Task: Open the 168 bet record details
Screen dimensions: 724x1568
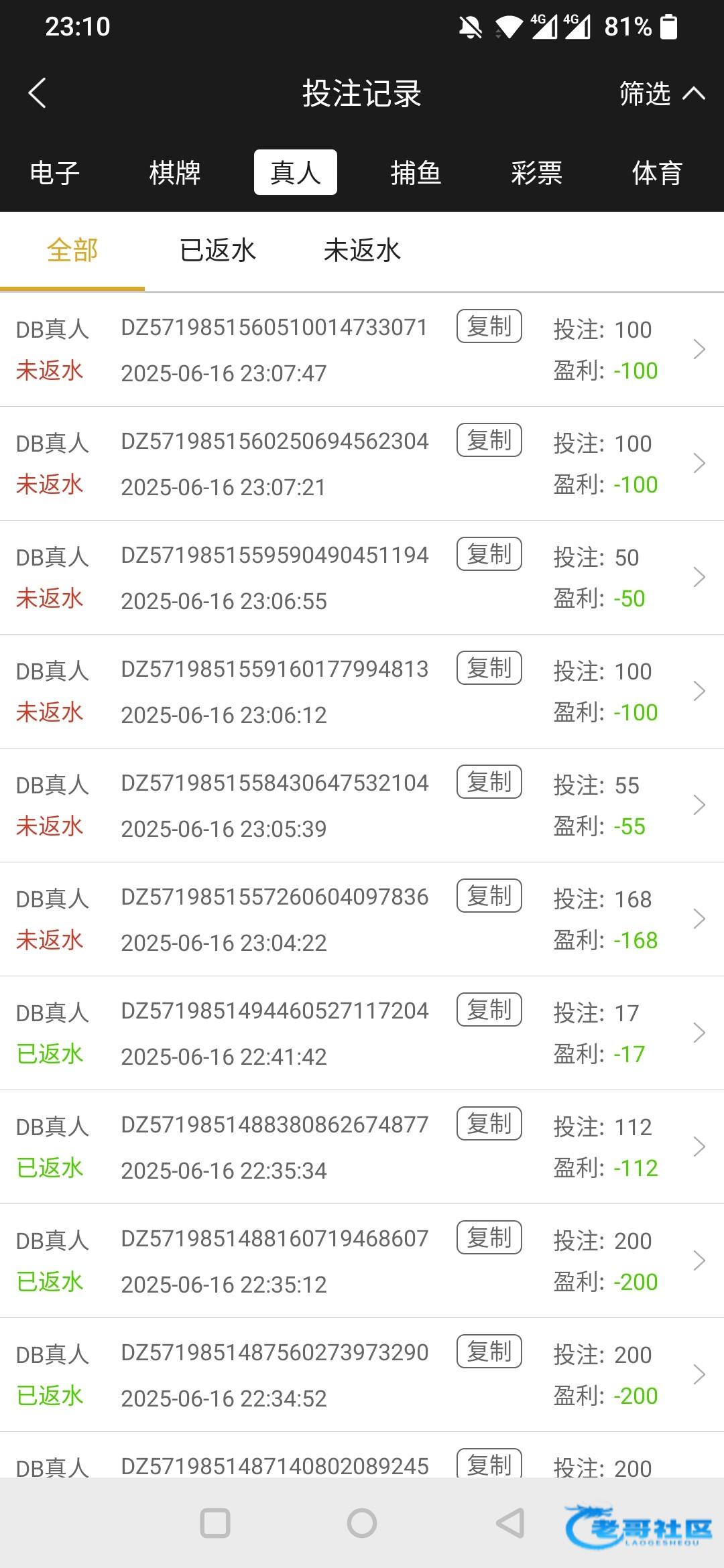Action: coord(362,919)
